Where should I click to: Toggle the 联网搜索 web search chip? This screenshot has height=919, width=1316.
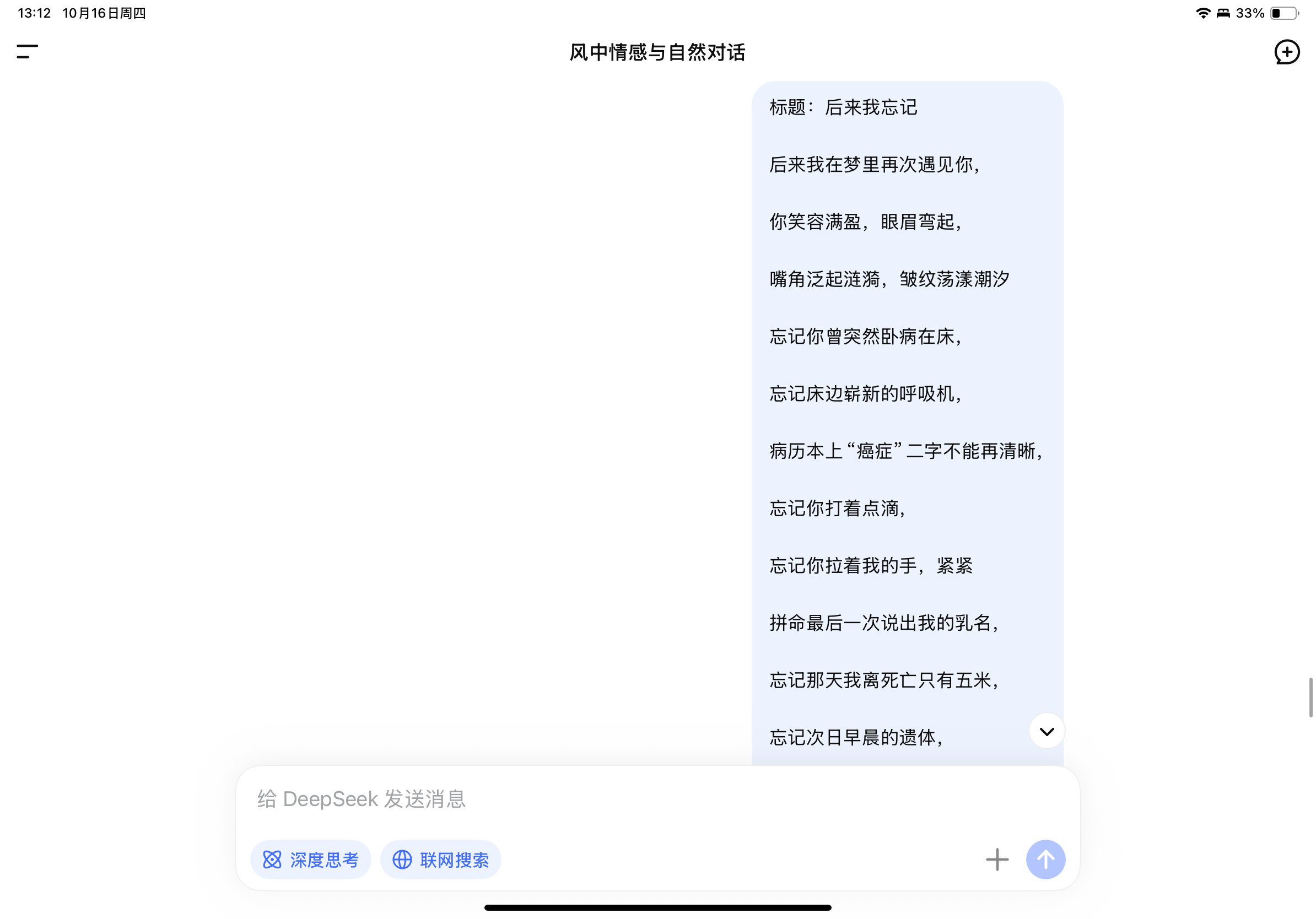click(x=440, y=859)
